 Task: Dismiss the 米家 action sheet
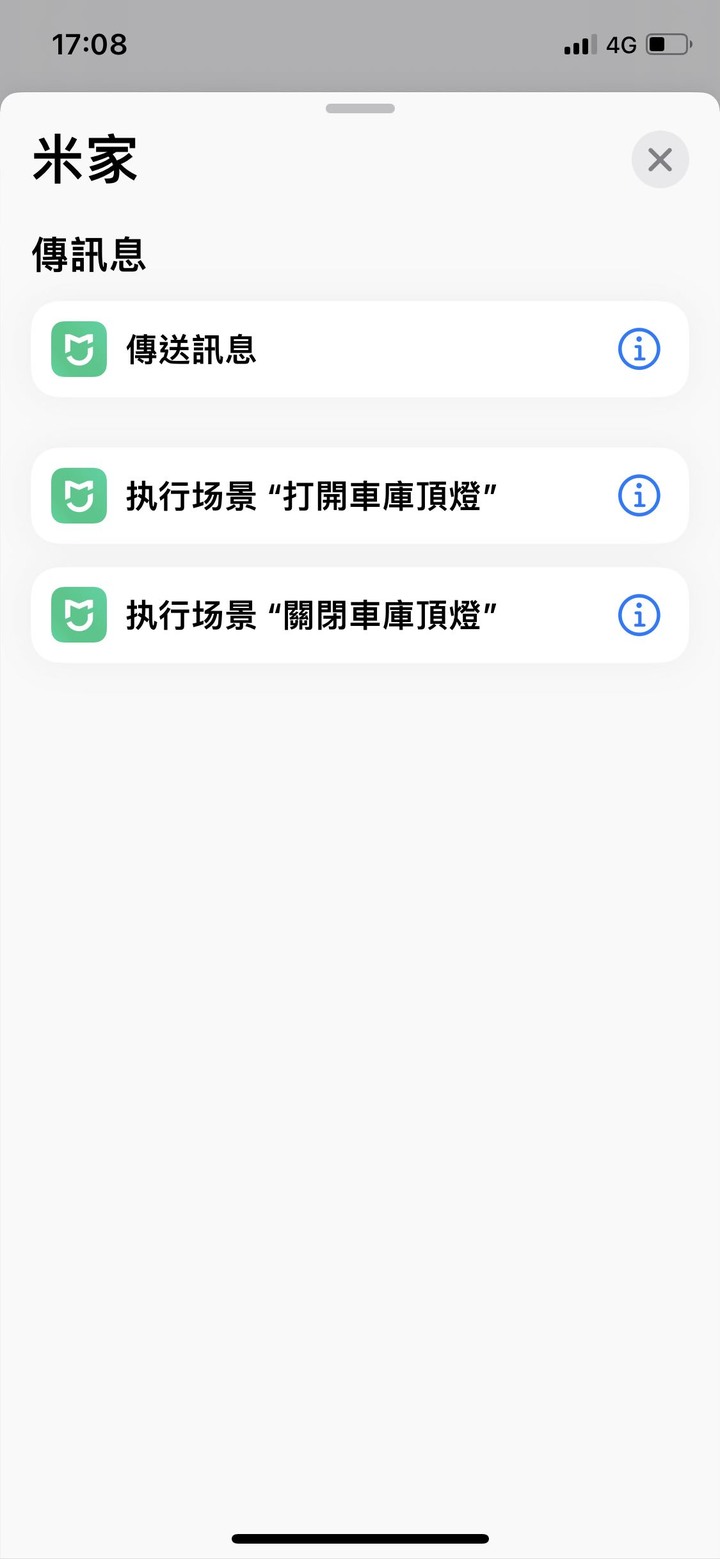click(x=660, y=159)
